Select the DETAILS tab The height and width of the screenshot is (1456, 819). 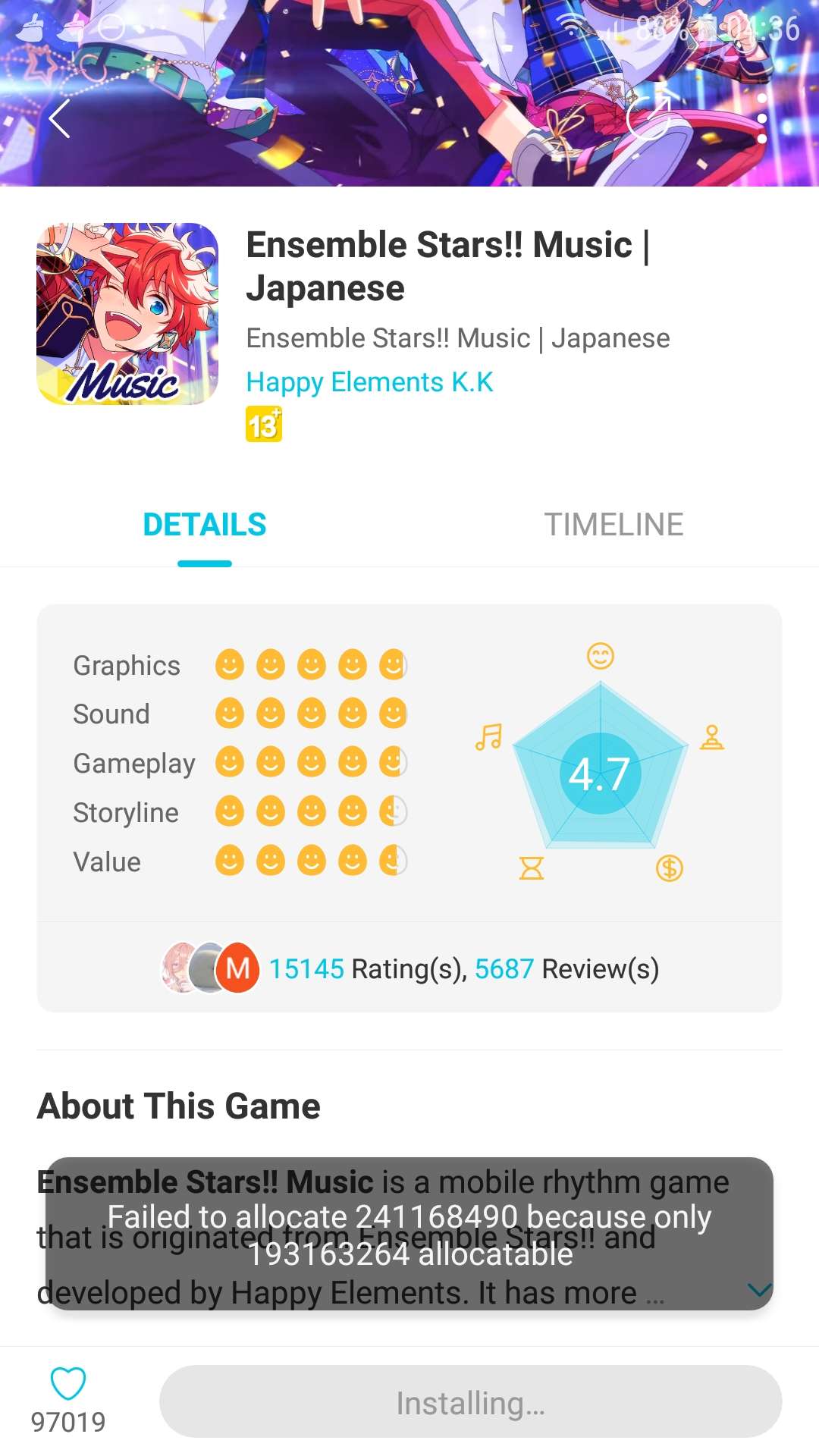point(205,525)
